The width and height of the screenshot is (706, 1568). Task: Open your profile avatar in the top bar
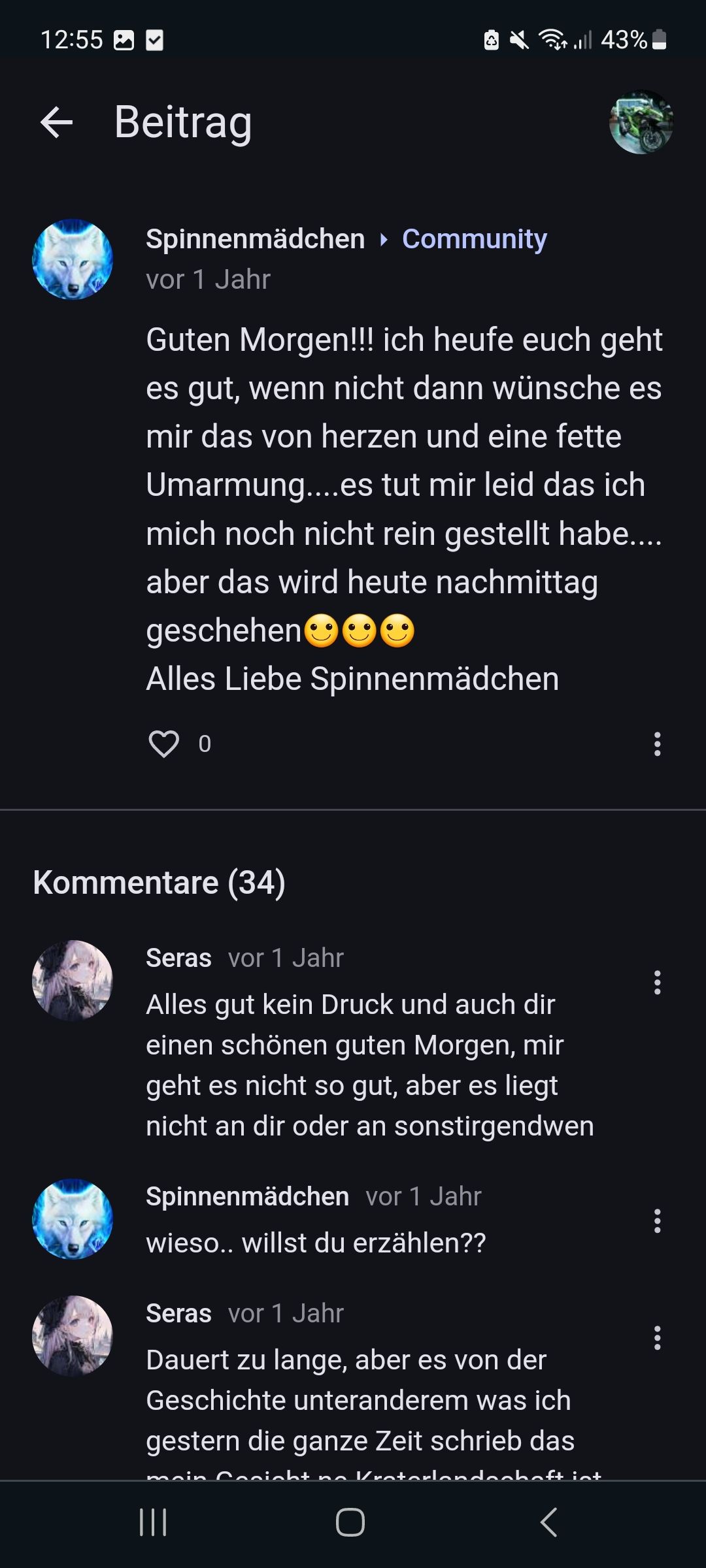(641, 122)
